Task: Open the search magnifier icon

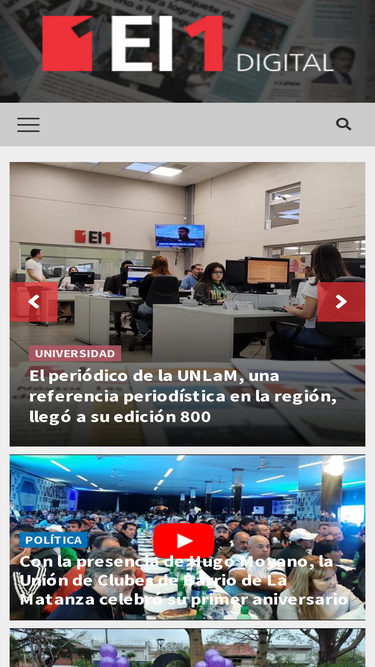Action: click(344, 124)
